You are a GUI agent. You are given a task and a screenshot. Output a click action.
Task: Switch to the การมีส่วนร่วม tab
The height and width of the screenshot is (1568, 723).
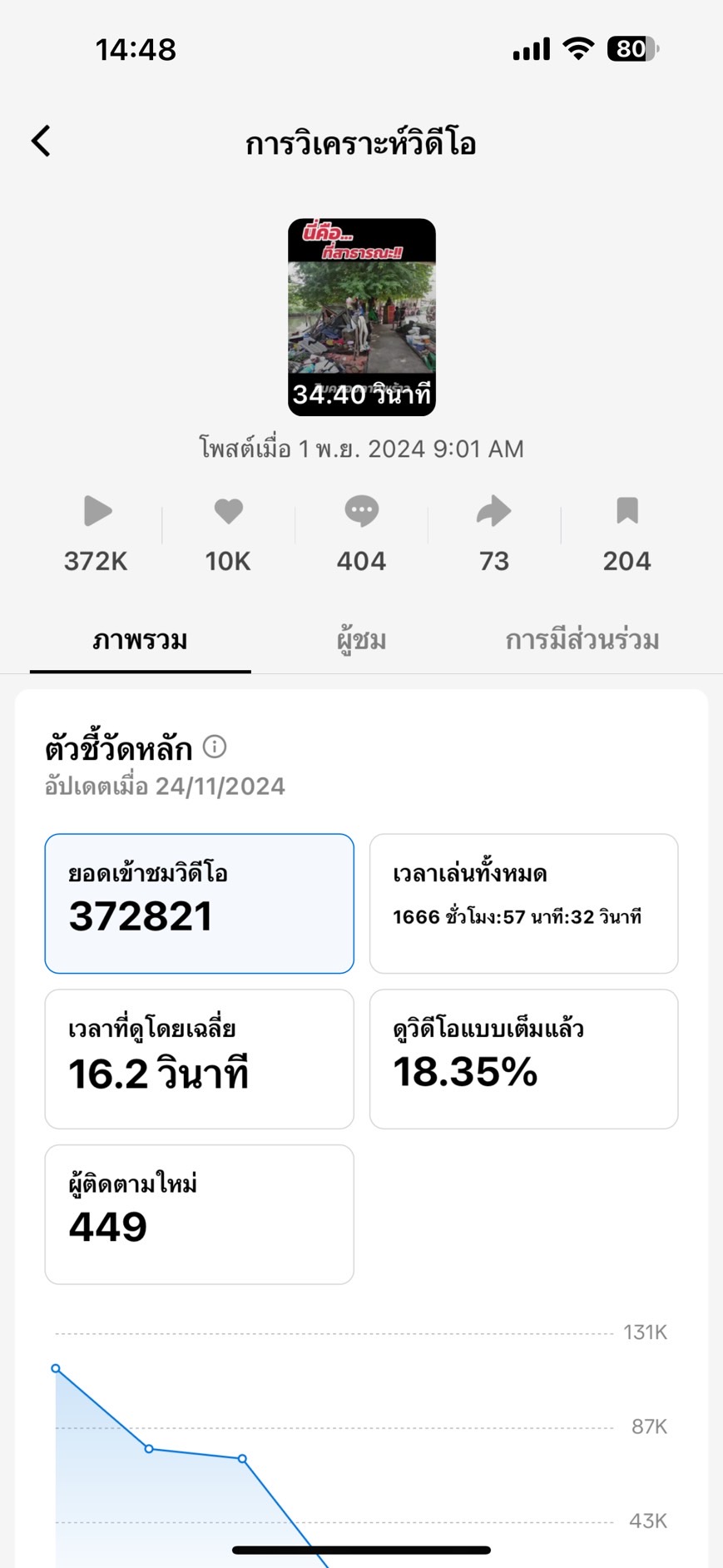582,640
